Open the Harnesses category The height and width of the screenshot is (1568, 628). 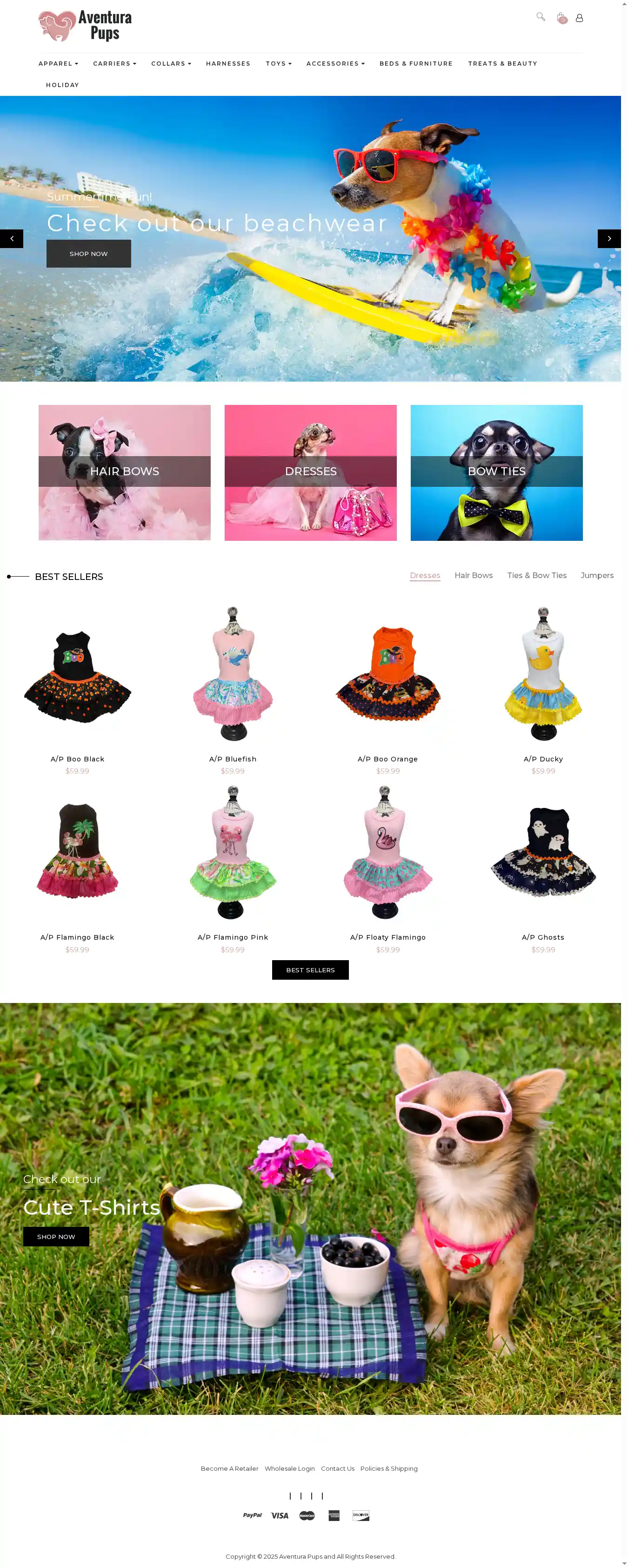click(x=228, y=63)
